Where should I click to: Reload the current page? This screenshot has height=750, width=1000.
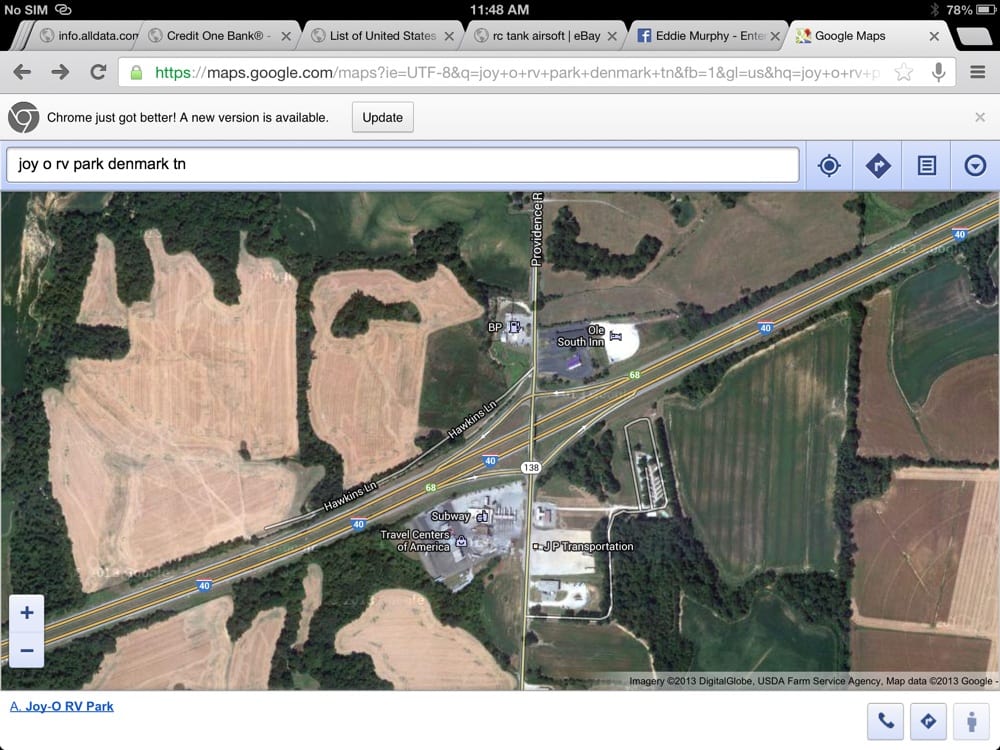pos(98,72)
